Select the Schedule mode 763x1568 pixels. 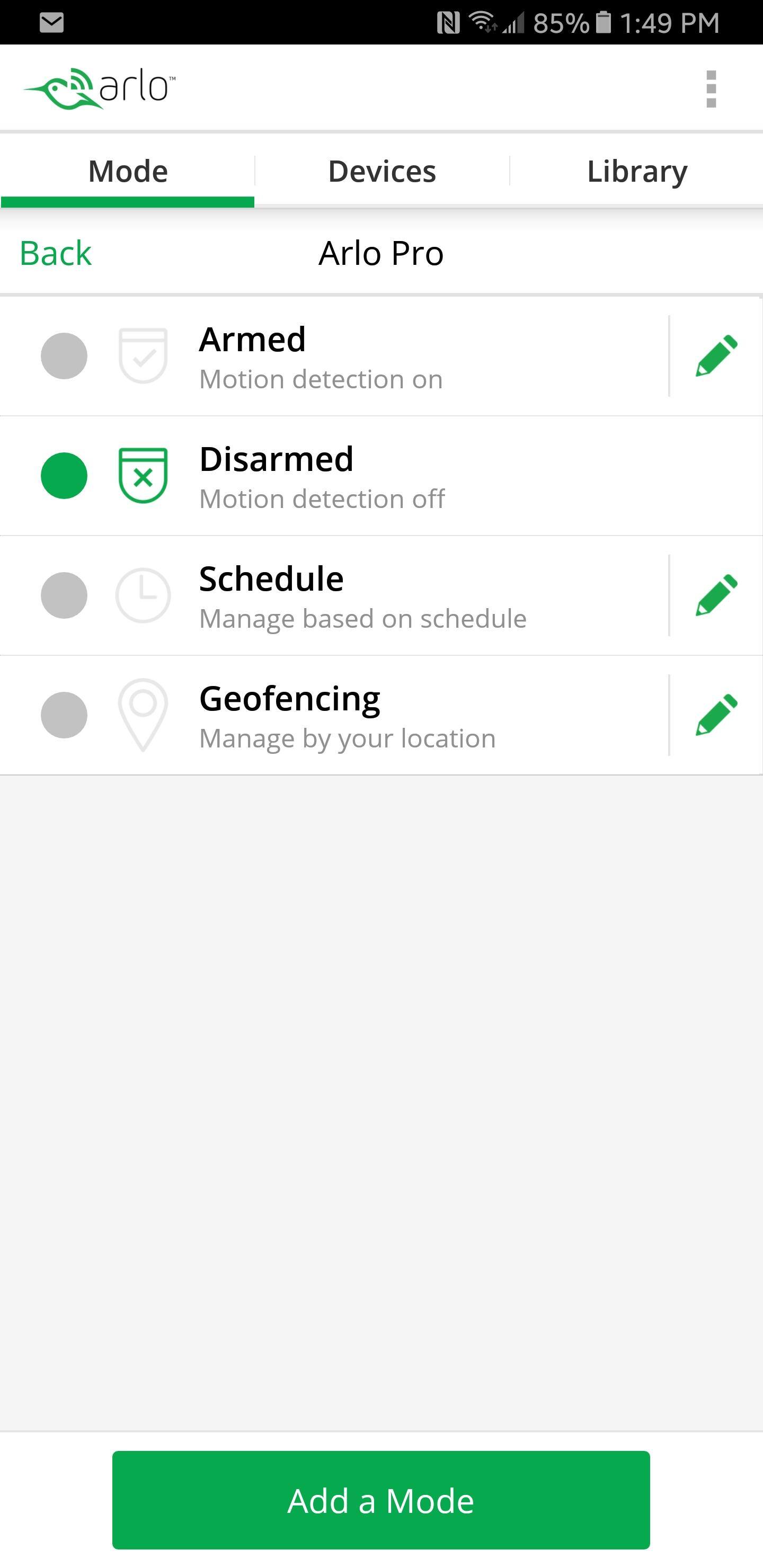pyautogui.click(x=64, y=595)
